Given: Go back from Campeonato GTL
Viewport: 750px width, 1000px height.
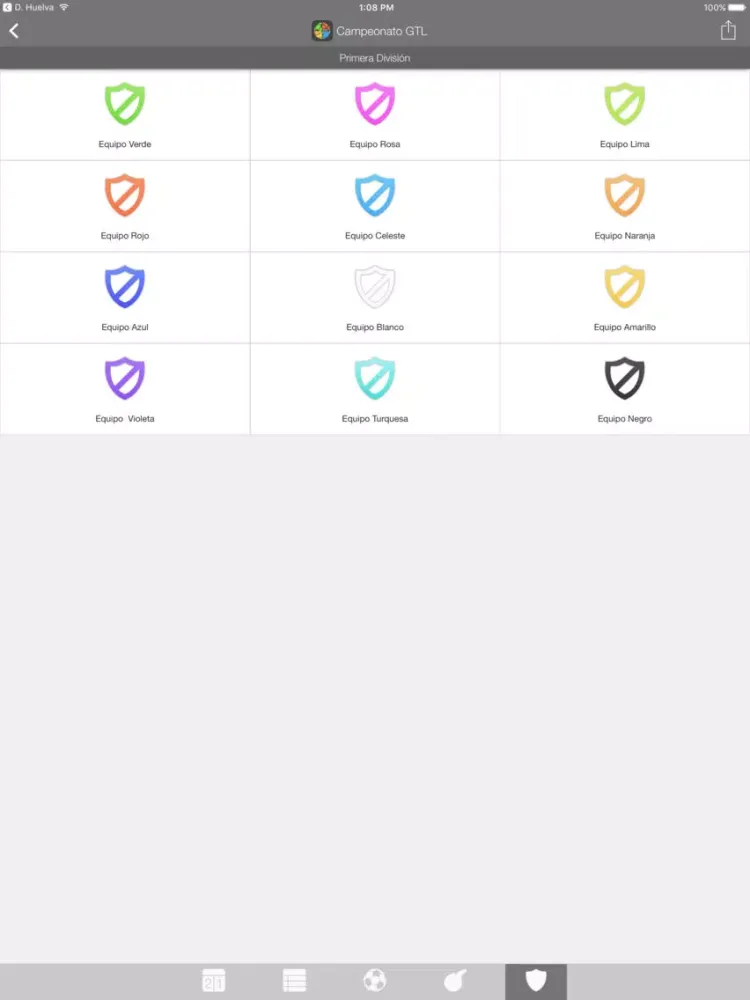Looking at the screenshot, I should click(14, 31).
